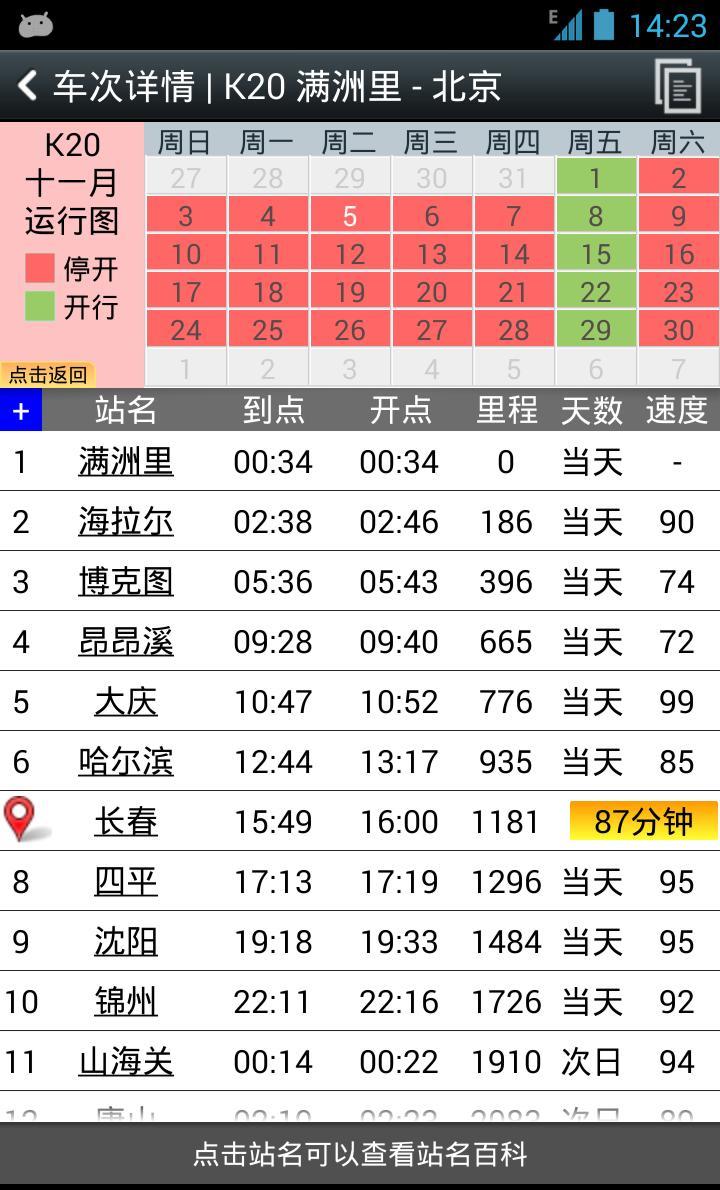Viewport: 720px width, 1190px height.
Task: Tap the 四平 station name
Action: tap(126, 882)
